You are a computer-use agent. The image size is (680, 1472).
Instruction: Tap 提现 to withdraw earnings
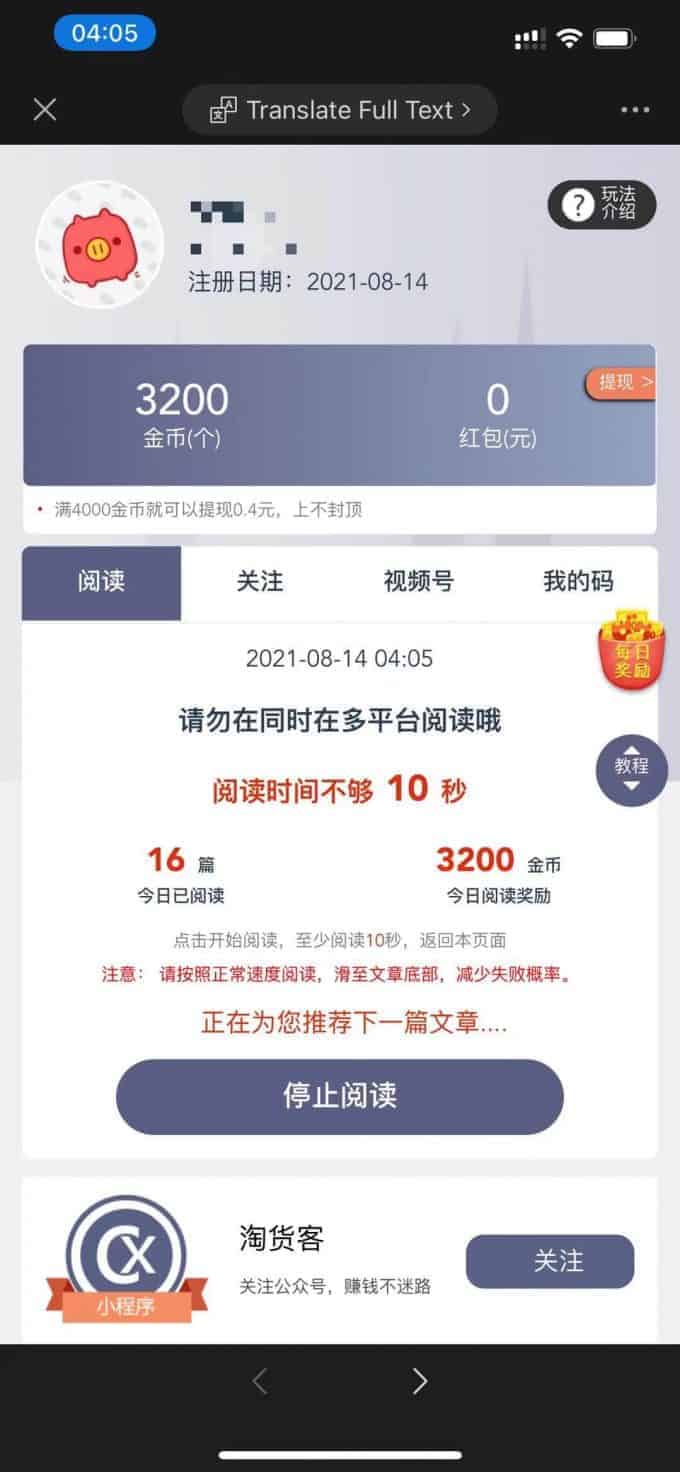(621, 383)
